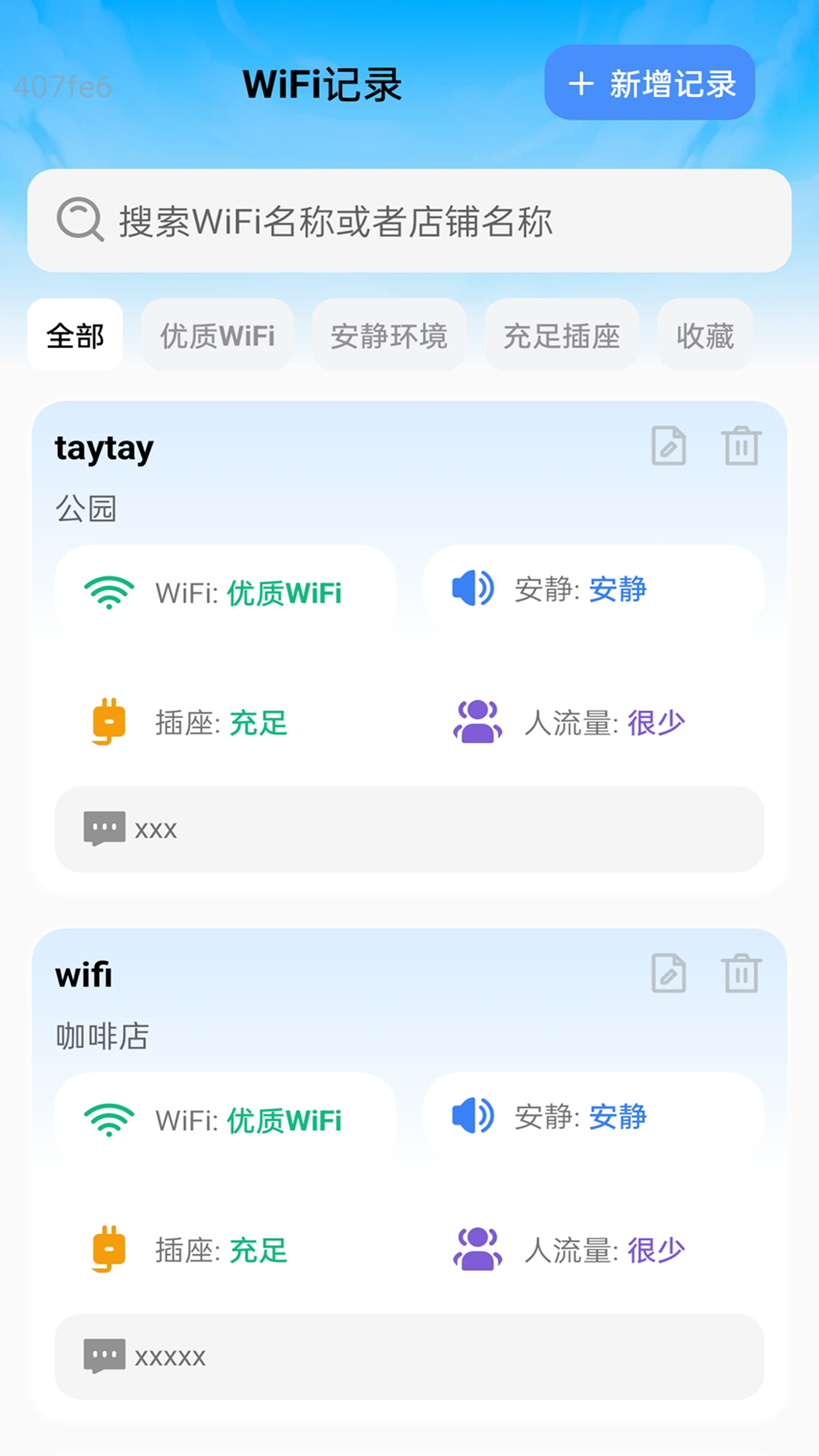Delete the wifi record via trash icon
The image size is (819, 1456).
click(x=741, y=974)
